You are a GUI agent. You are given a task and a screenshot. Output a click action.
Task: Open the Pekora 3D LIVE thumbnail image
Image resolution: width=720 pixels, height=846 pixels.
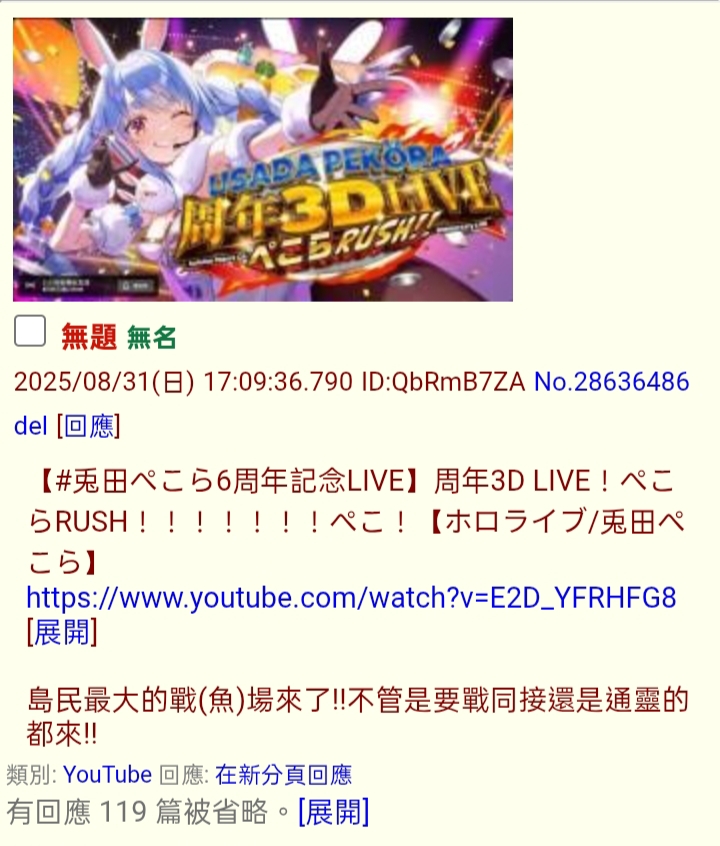[262, 160]
